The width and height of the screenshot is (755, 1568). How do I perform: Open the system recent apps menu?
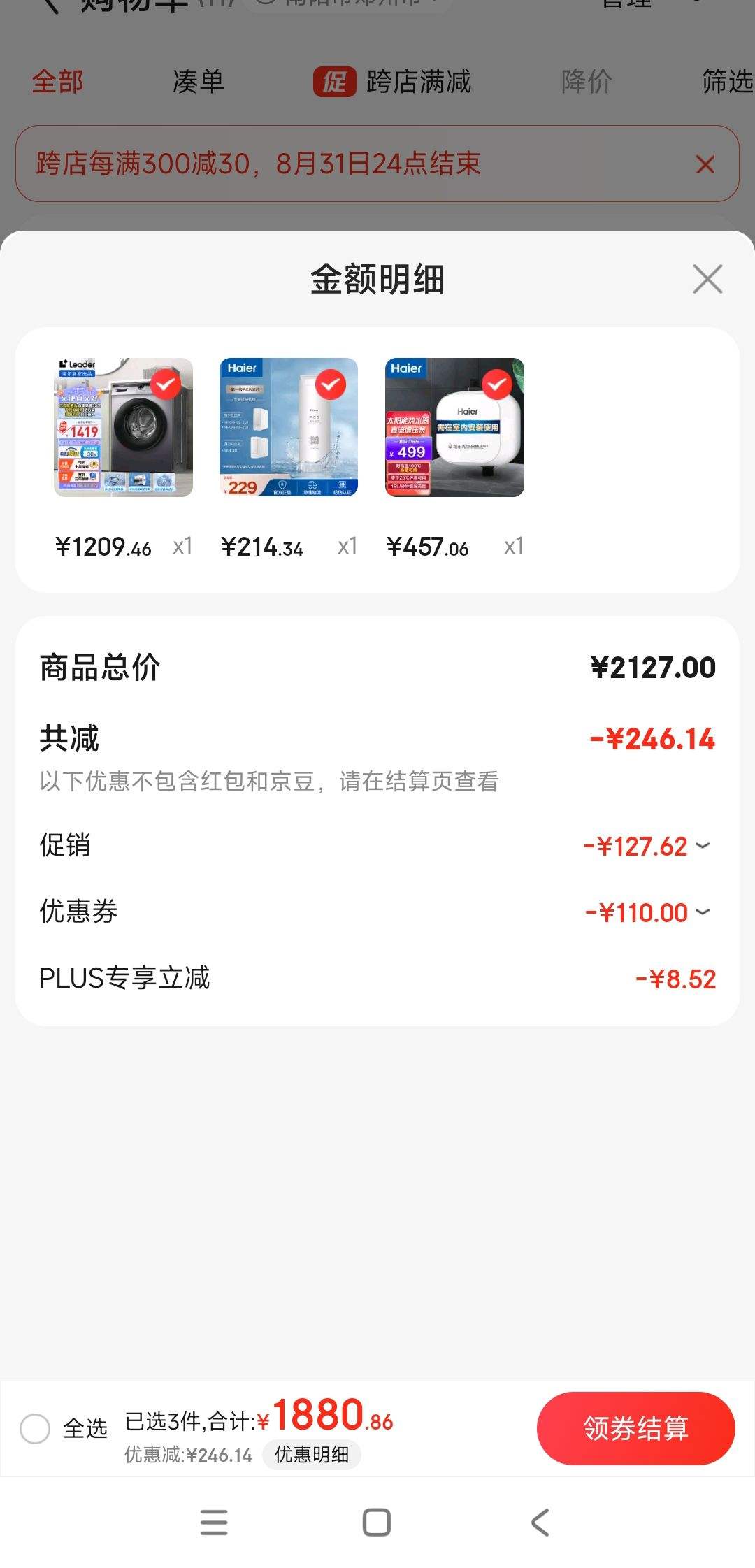coord(214,1522)
